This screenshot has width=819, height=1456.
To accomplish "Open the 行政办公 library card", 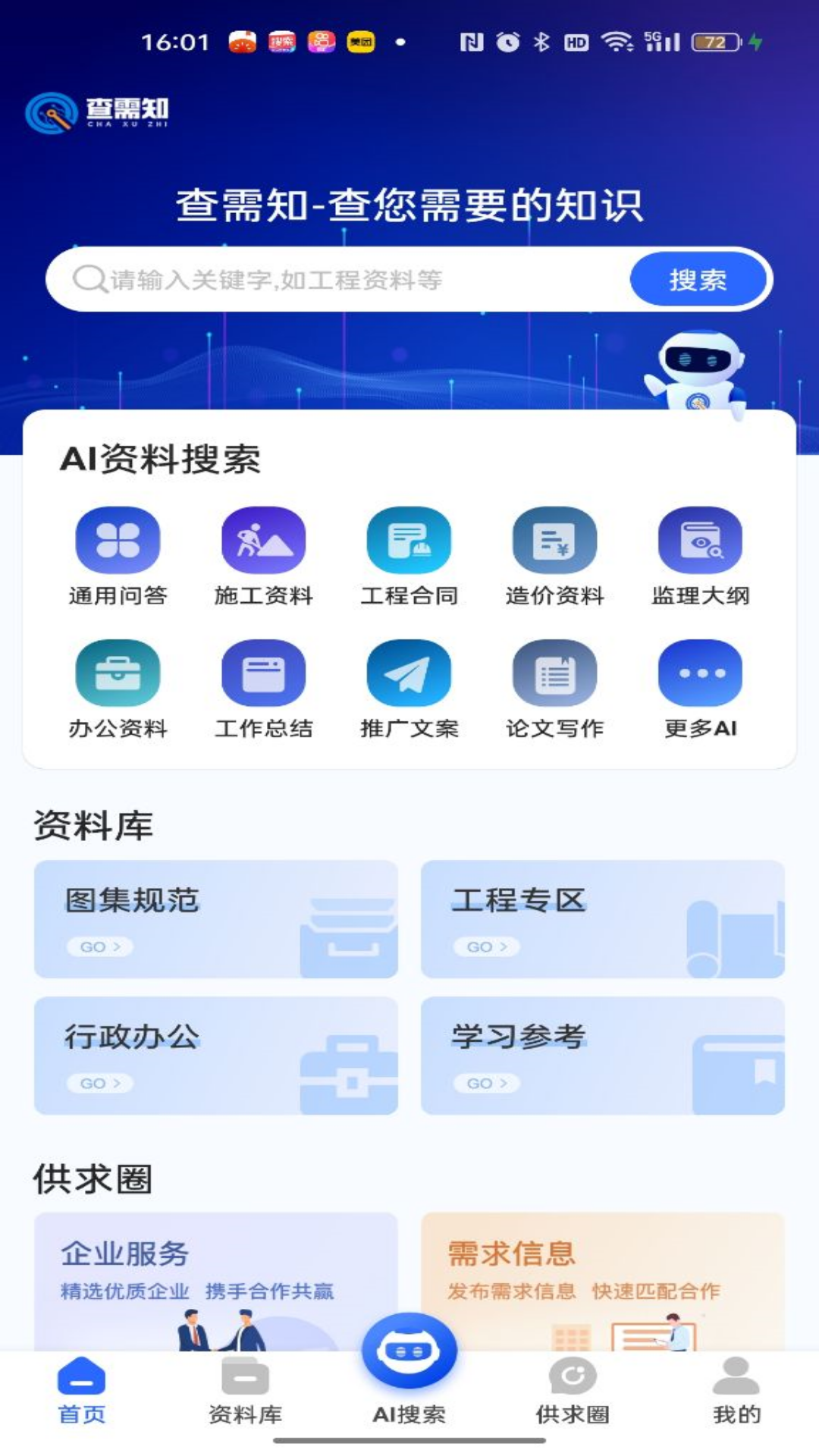I will point(216,1055).
